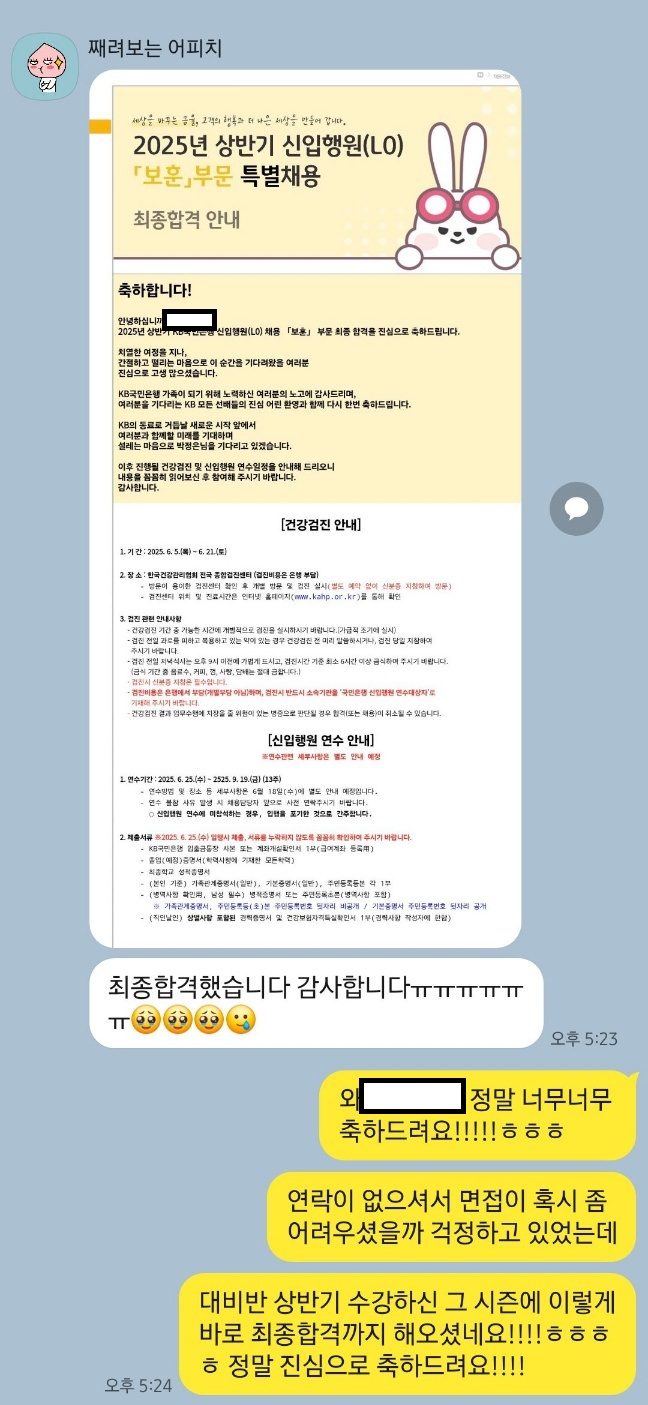The image size is (648, 1405).
Task: Tap the speech bubble icon beside the image
Action: (577, 507)
